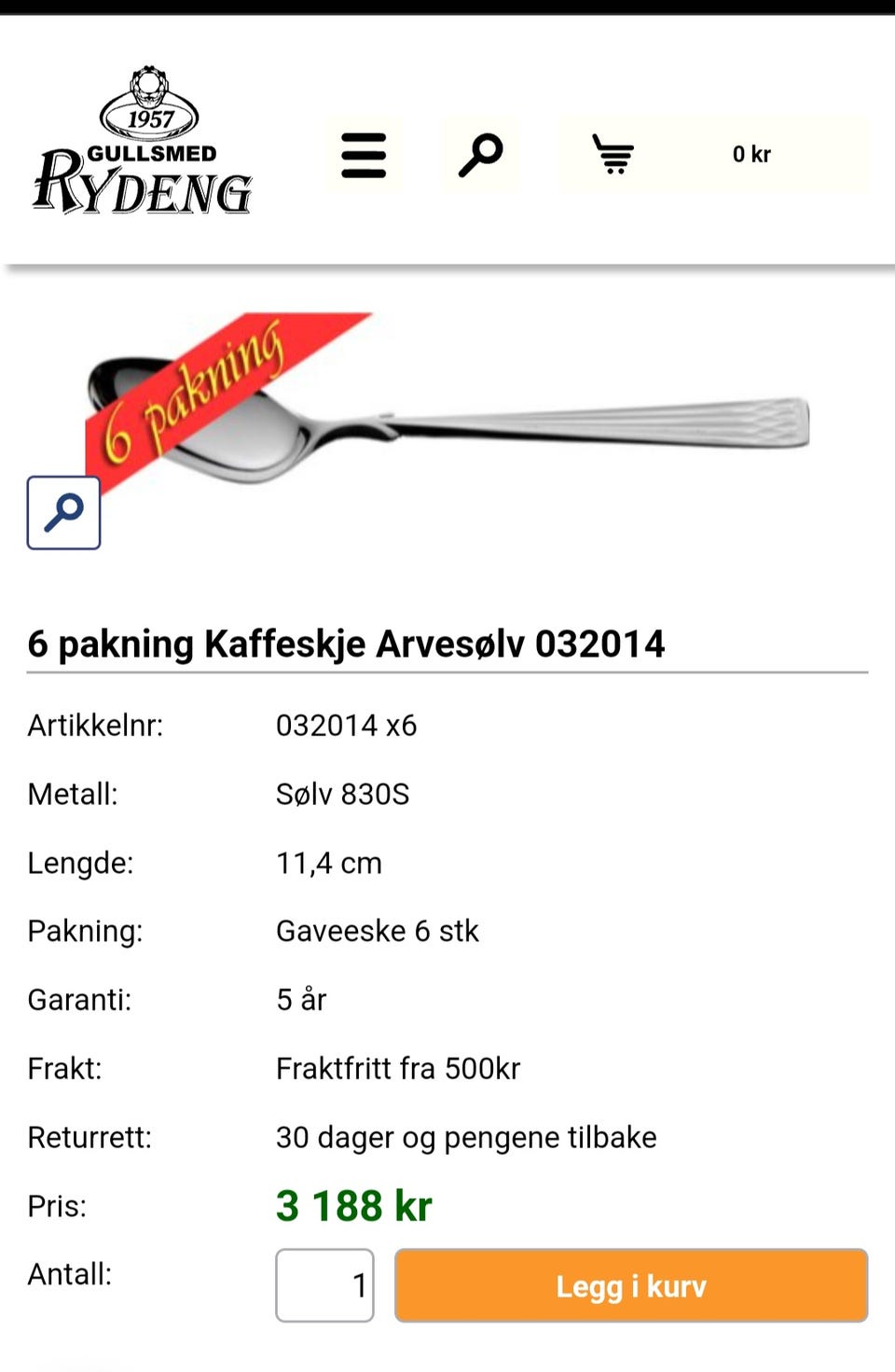Click the 30 dager og pengene tilbake text
Screen dimensions: 895x1372
466,1137
